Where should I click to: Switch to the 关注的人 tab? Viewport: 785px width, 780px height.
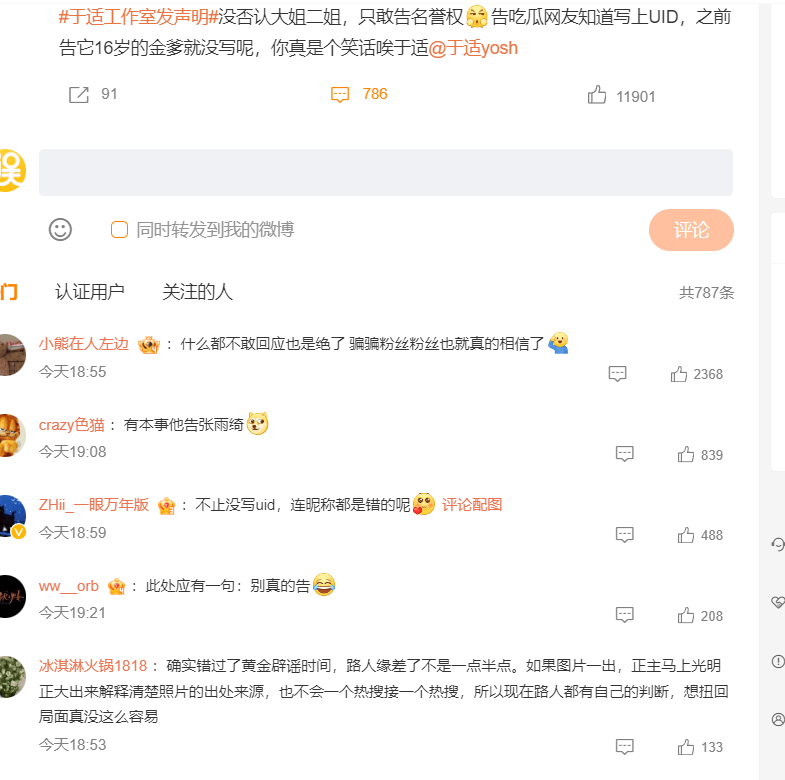[197, 292]
